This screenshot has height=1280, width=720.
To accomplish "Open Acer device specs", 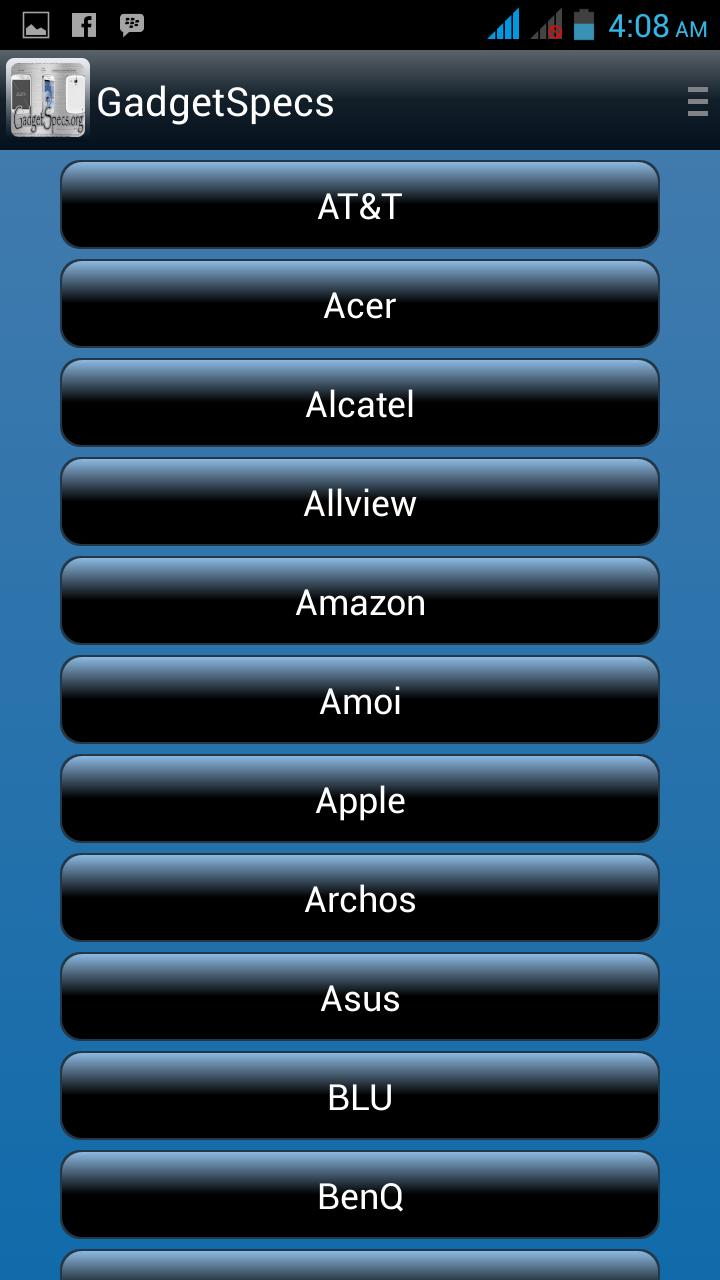I will (360, 304).
